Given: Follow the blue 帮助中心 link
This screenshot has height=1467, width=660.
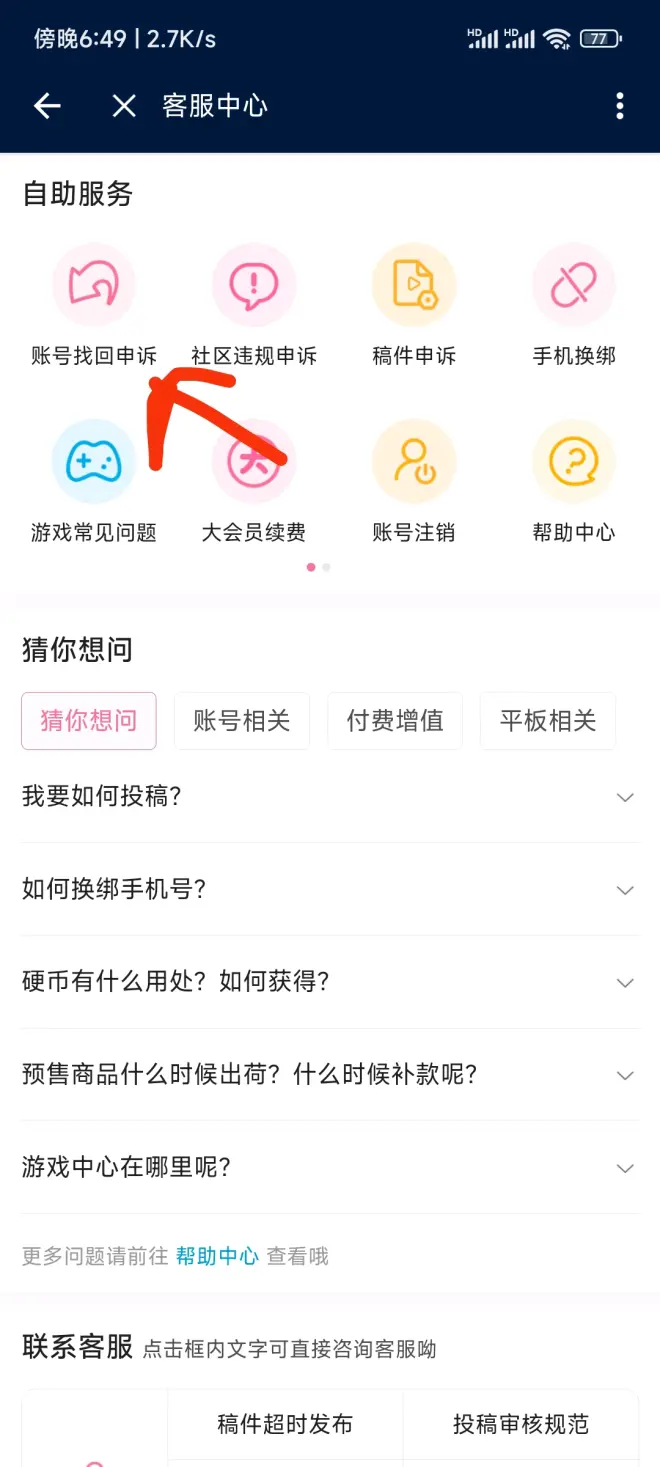Looking at the screenshot, I should coord(217,1256).
